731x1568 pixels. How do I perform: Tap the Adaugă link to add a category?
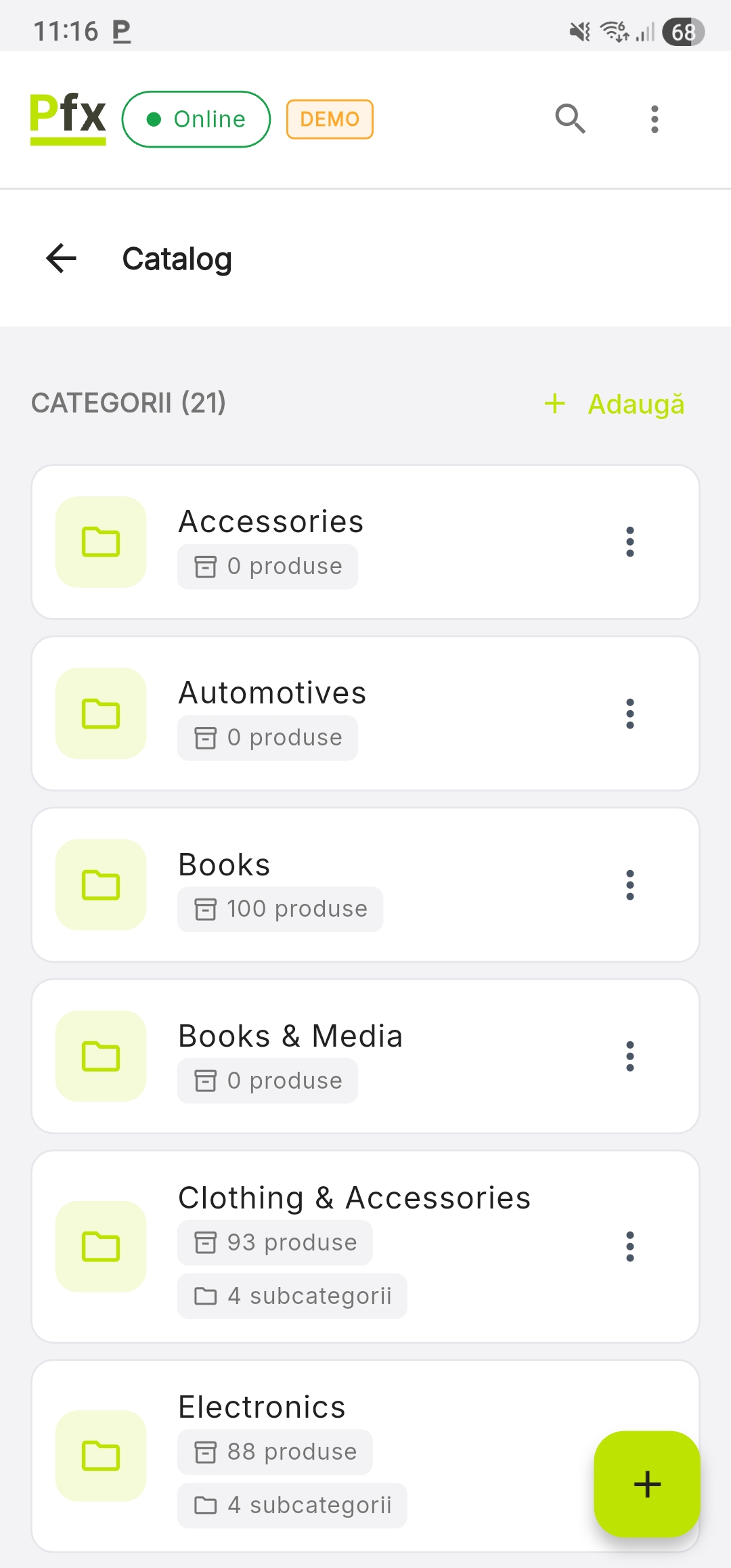pos(615,404)
